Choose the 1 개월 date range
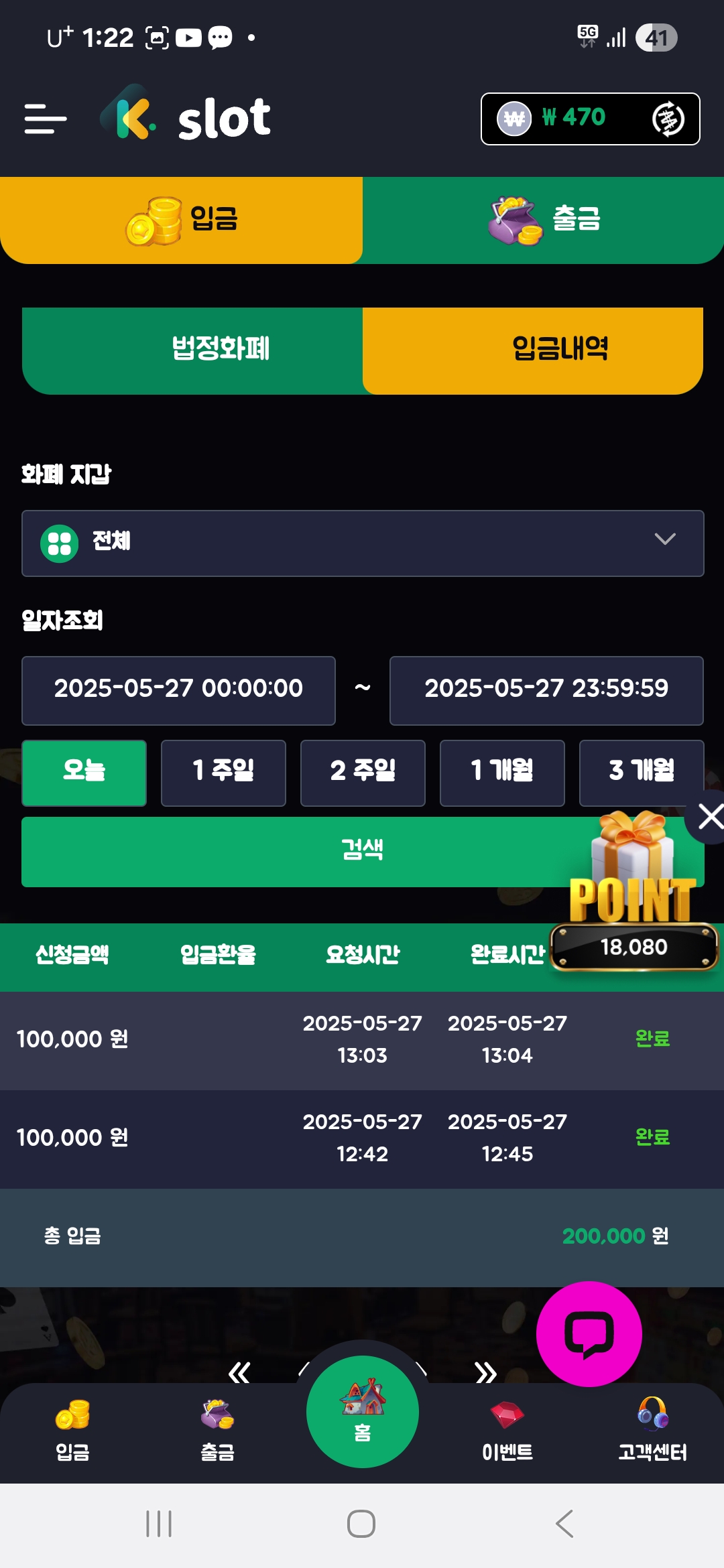 coord(502,773)
